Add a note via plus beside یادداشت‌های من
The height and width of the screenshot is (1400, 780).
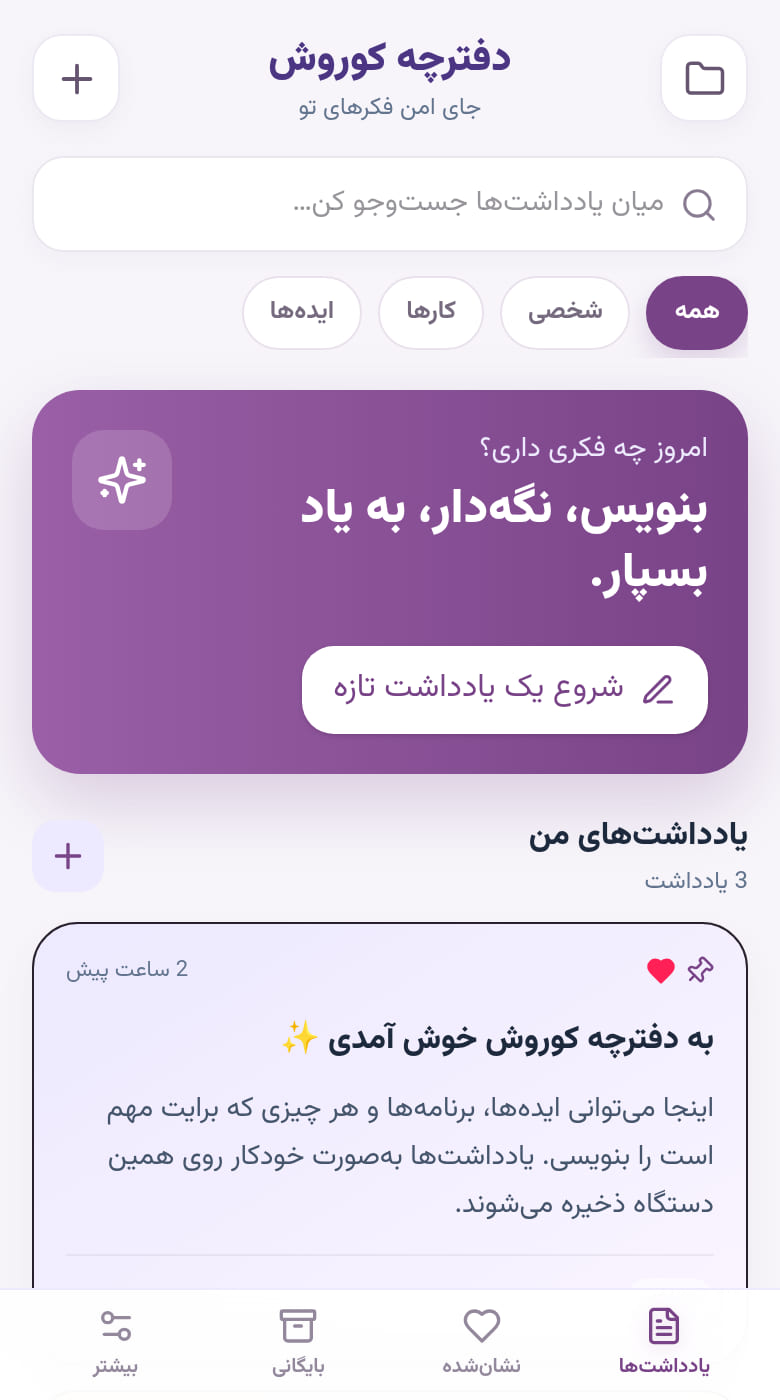coord(68,856)
